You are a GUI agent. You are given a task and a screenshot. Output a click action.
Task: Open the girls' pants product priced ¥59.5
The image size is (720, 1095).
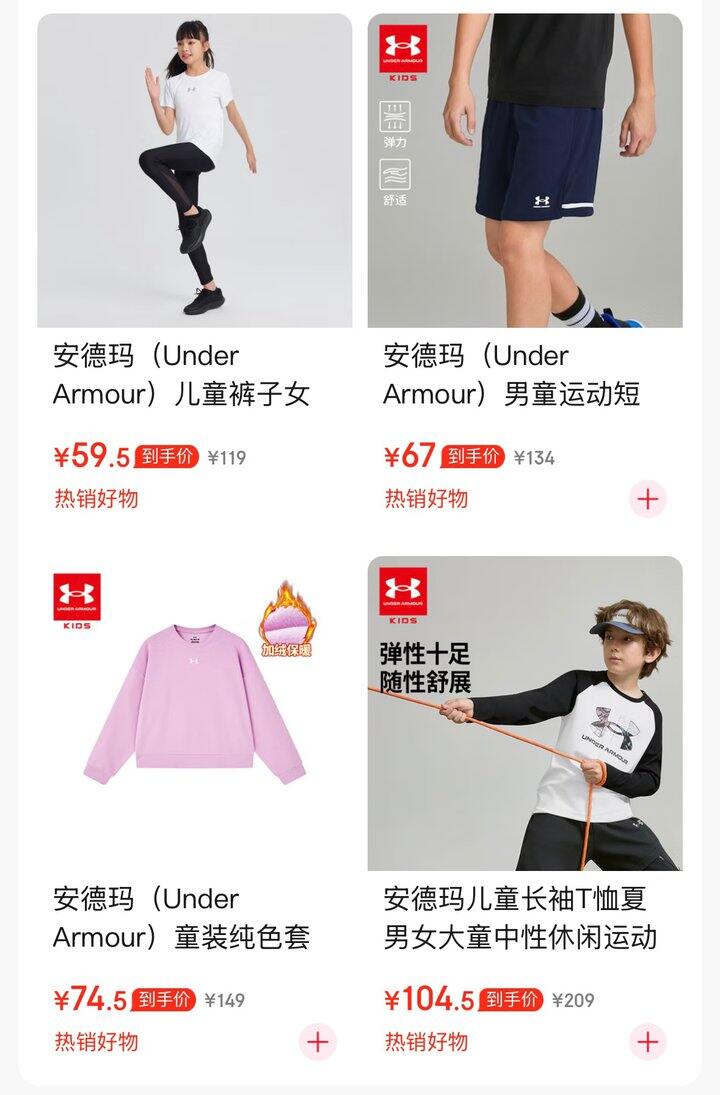(x=194, y=171)
